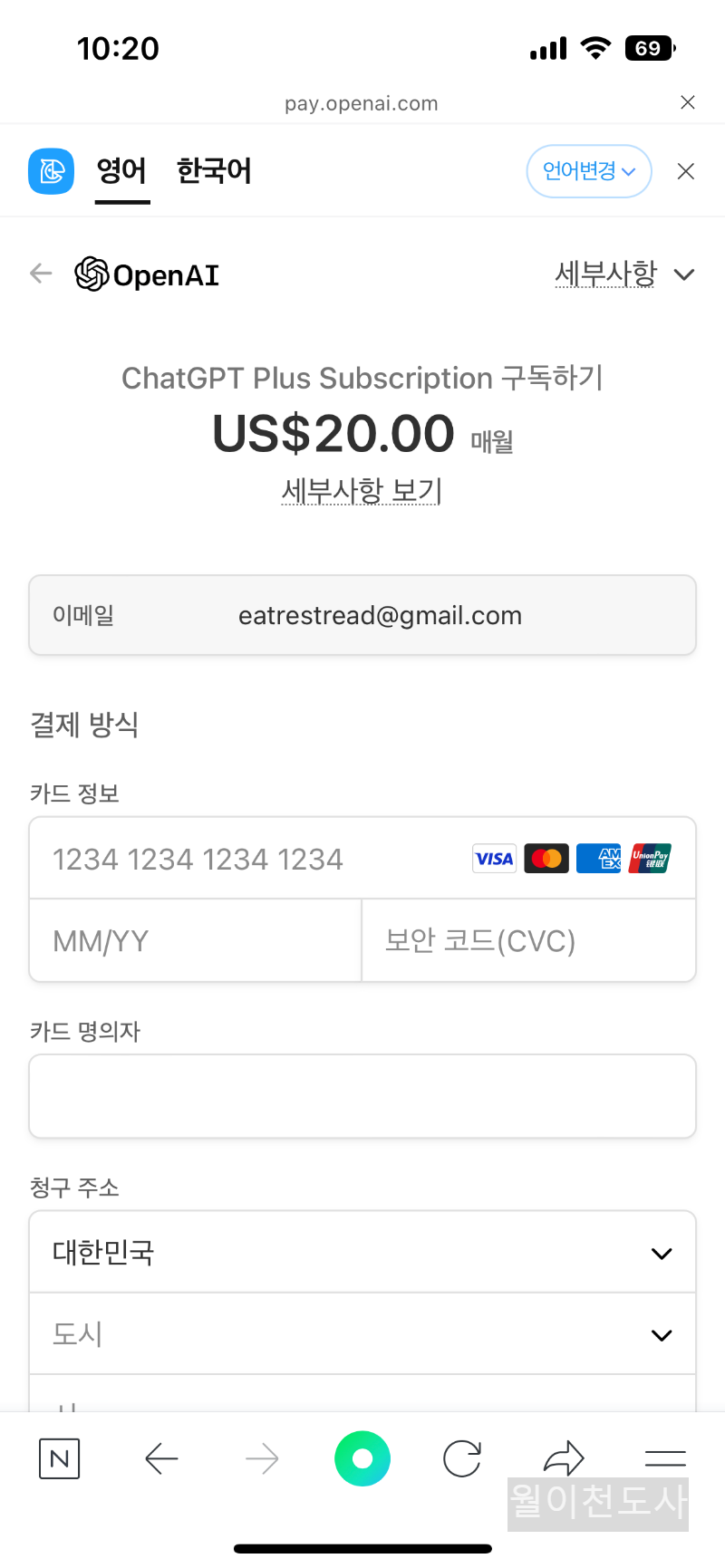Image resolution: width=725 pixels, height=1568 pixels.
Task: Open the Naver app home icon in toolbar
Action: (x=59, y=1458)
